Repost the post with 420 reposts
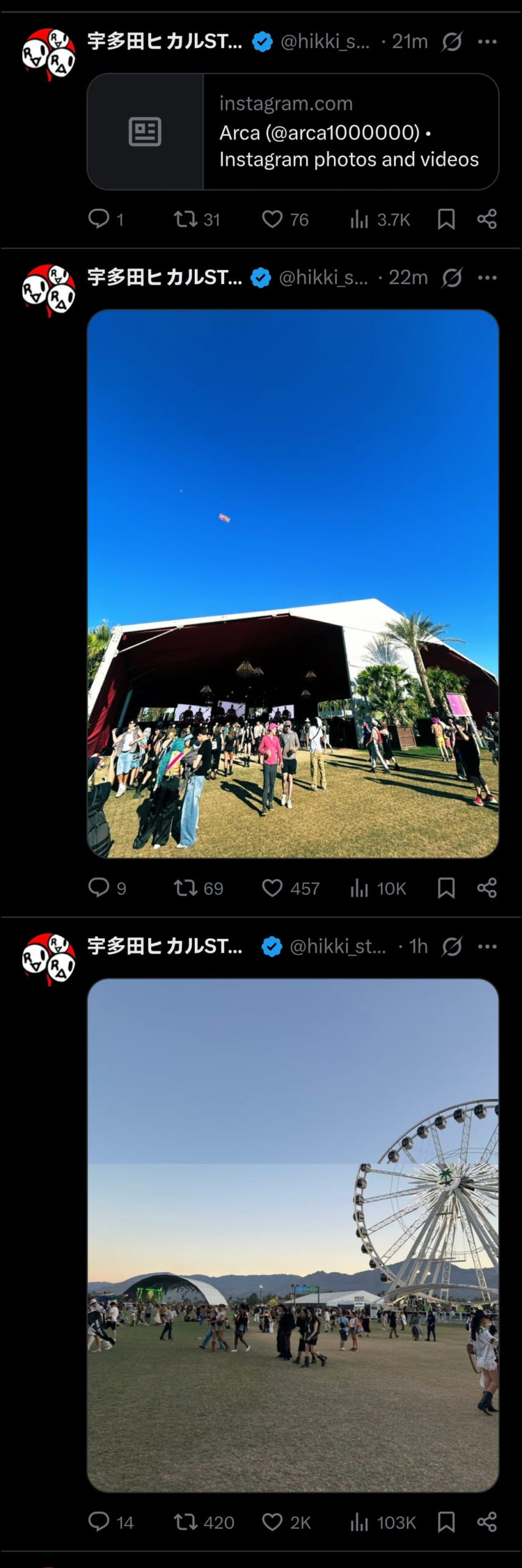The image size is (522, 1568). 184,1521
